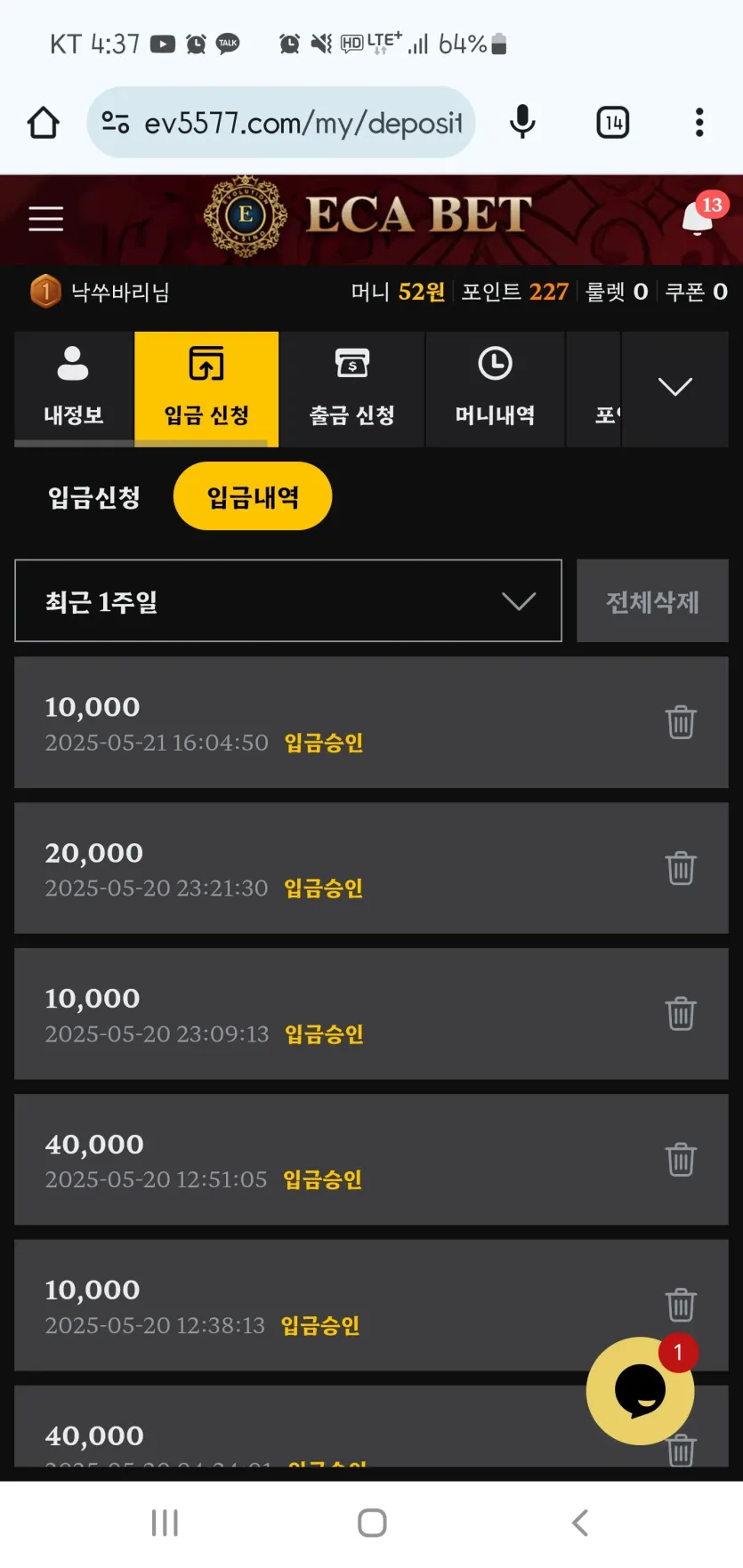Switch to the 입금신청 sub-tab
Viewport: 743px width, 1568px height.
94,496
